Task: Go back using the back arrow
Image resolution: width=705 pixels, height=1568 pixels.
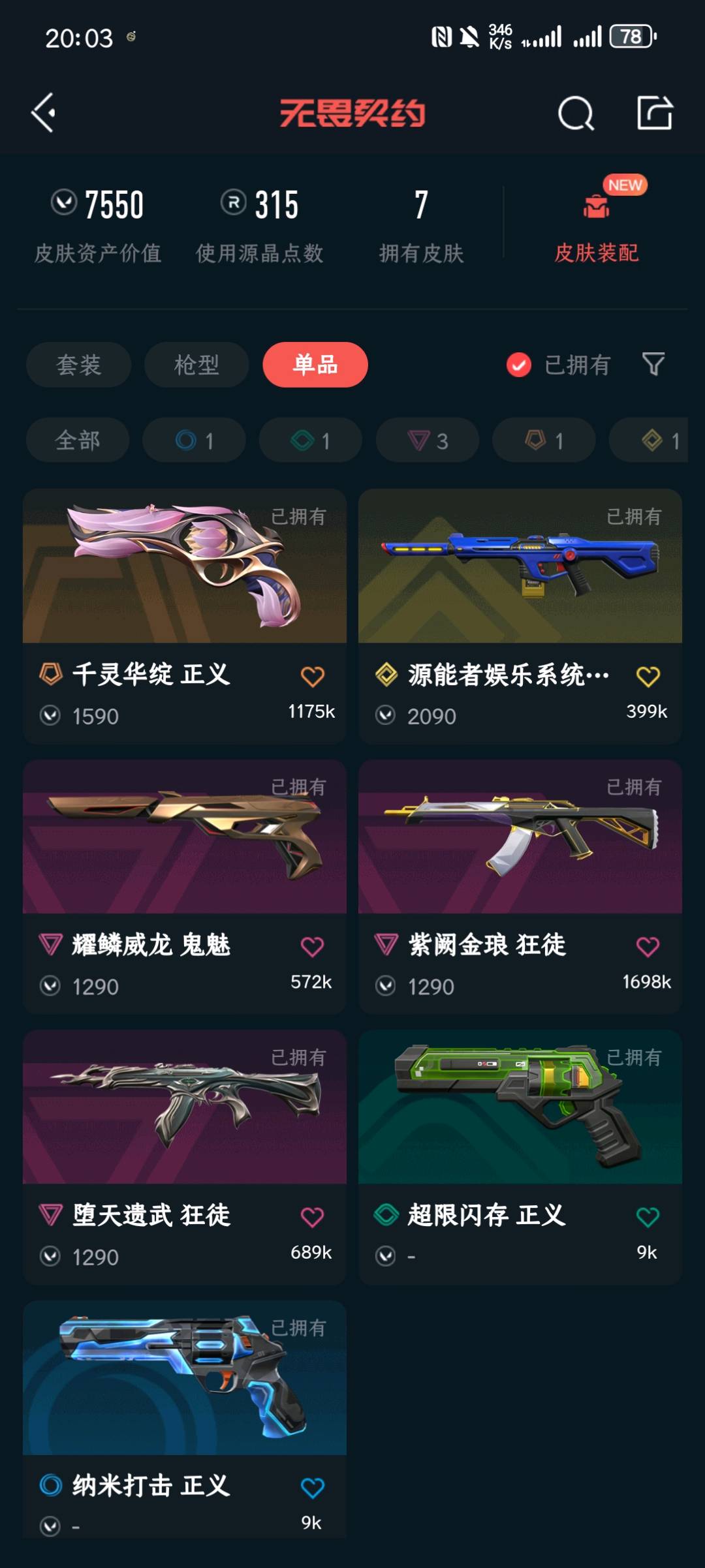Action: pos(44,113)
